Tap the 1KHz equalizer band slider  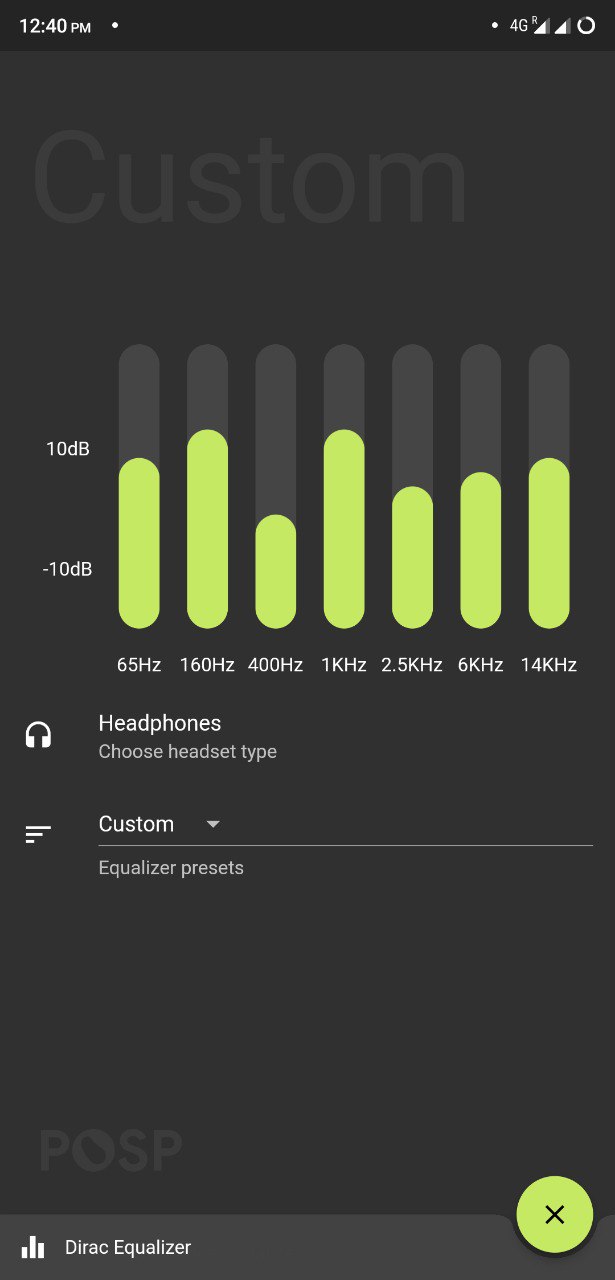344,486
